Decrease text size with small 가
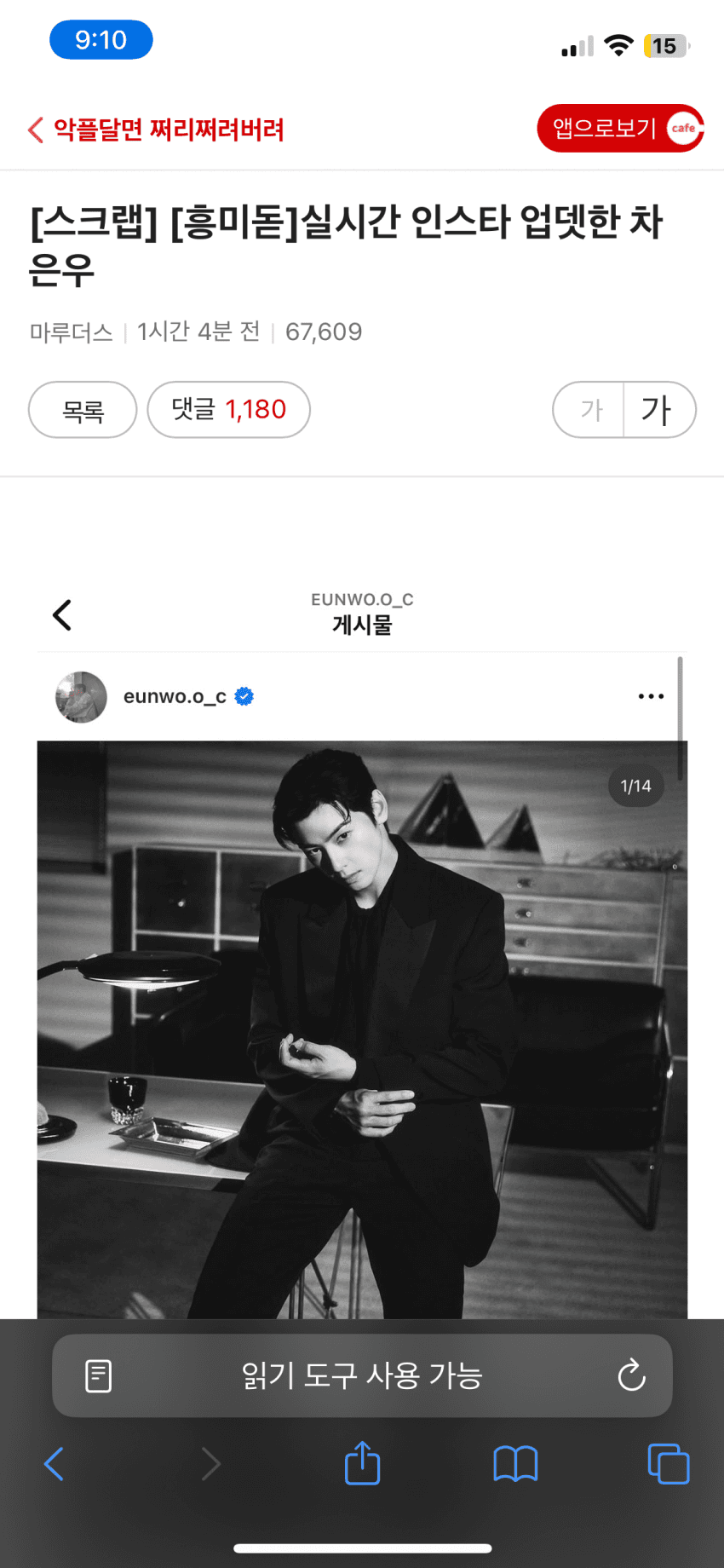The image size is (724, 1568). click(590, 410)
